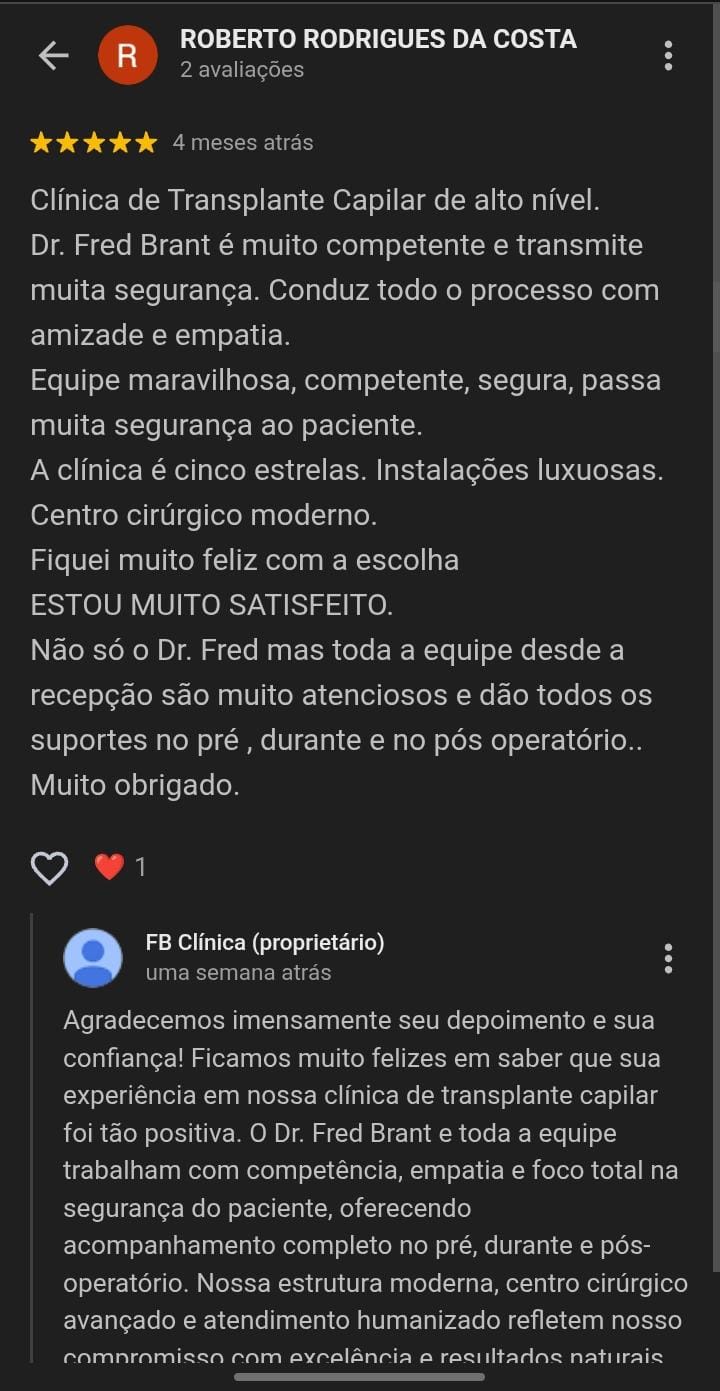Image resolution: width=720 pixels, height=1391 pixels.
Task: Tap the FB Clínica owner avatar
Action: pyautogui.click(x=93, y=958)
